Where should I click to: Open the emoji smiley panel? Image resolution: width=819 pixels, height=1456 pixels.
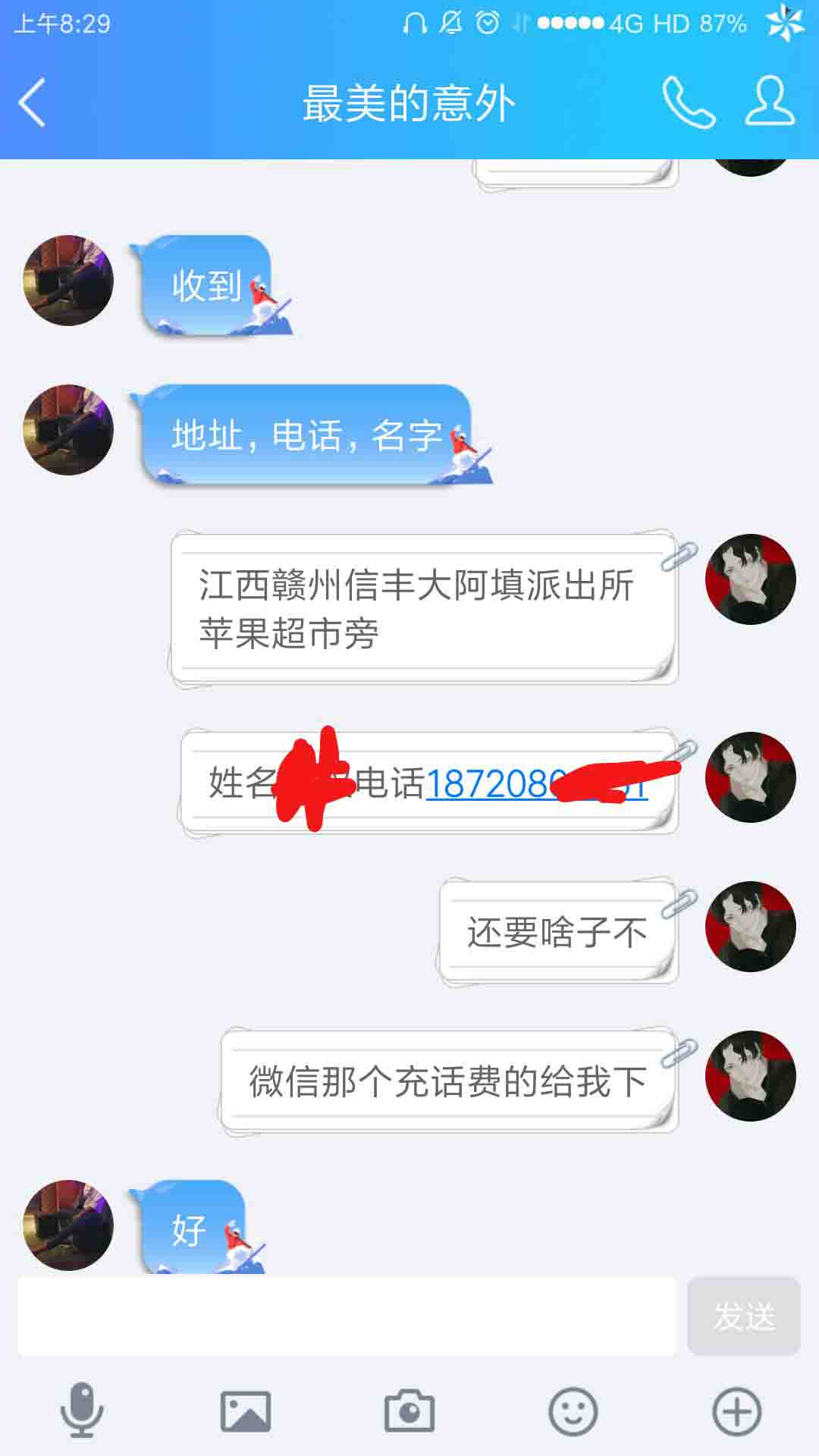tap(573, 1411)
